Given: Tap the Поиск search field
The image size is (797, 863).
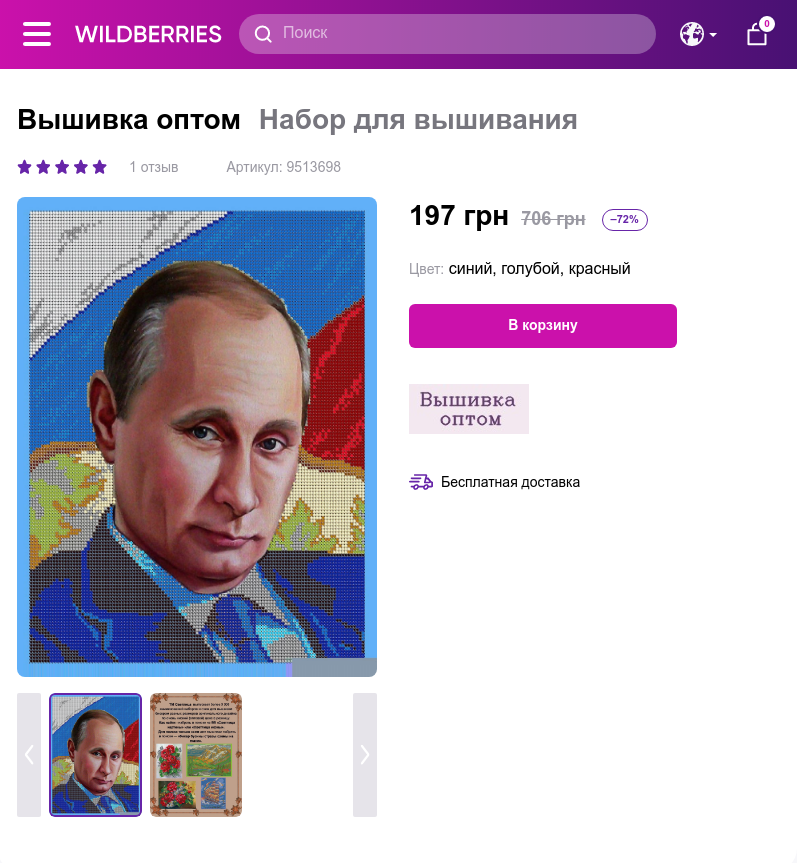Looking at the screenshot, I should (447, 34).
